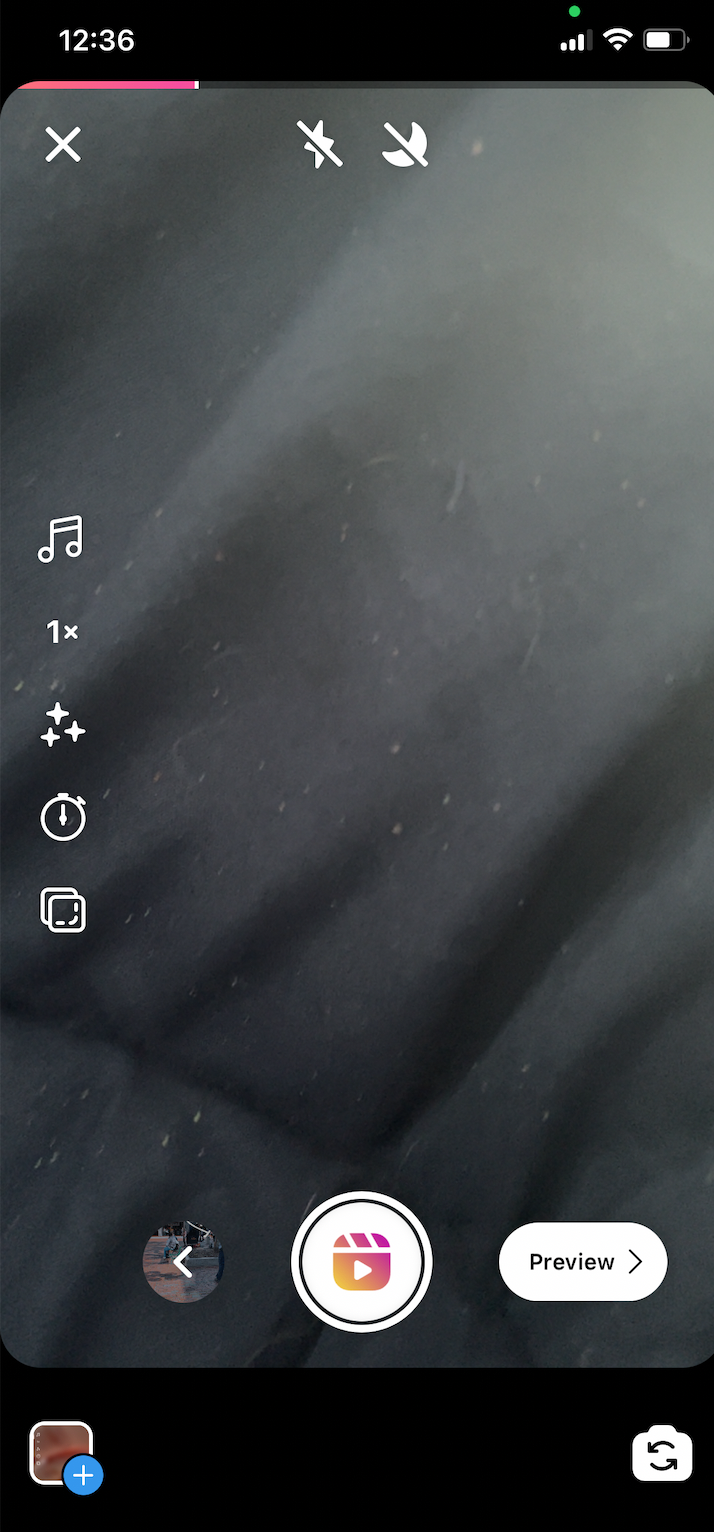
Task: Change the 1x recording speed
Action: click(62, 631)
